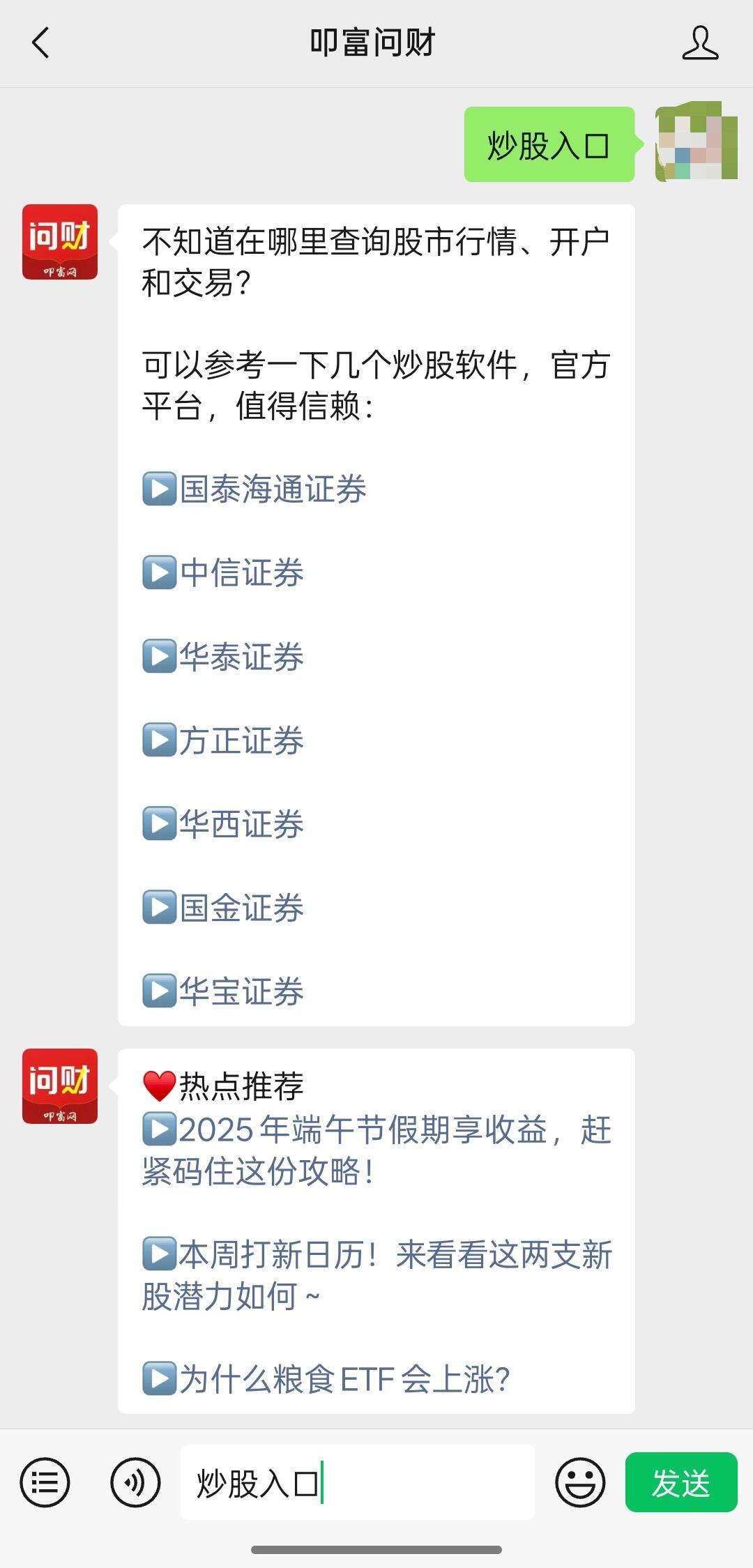Tap my avatar beside the 炒股入口 message
Image resolution: width=753 pixels, height=1568 pixels.
pyautogui.click(x=696, y=142)
